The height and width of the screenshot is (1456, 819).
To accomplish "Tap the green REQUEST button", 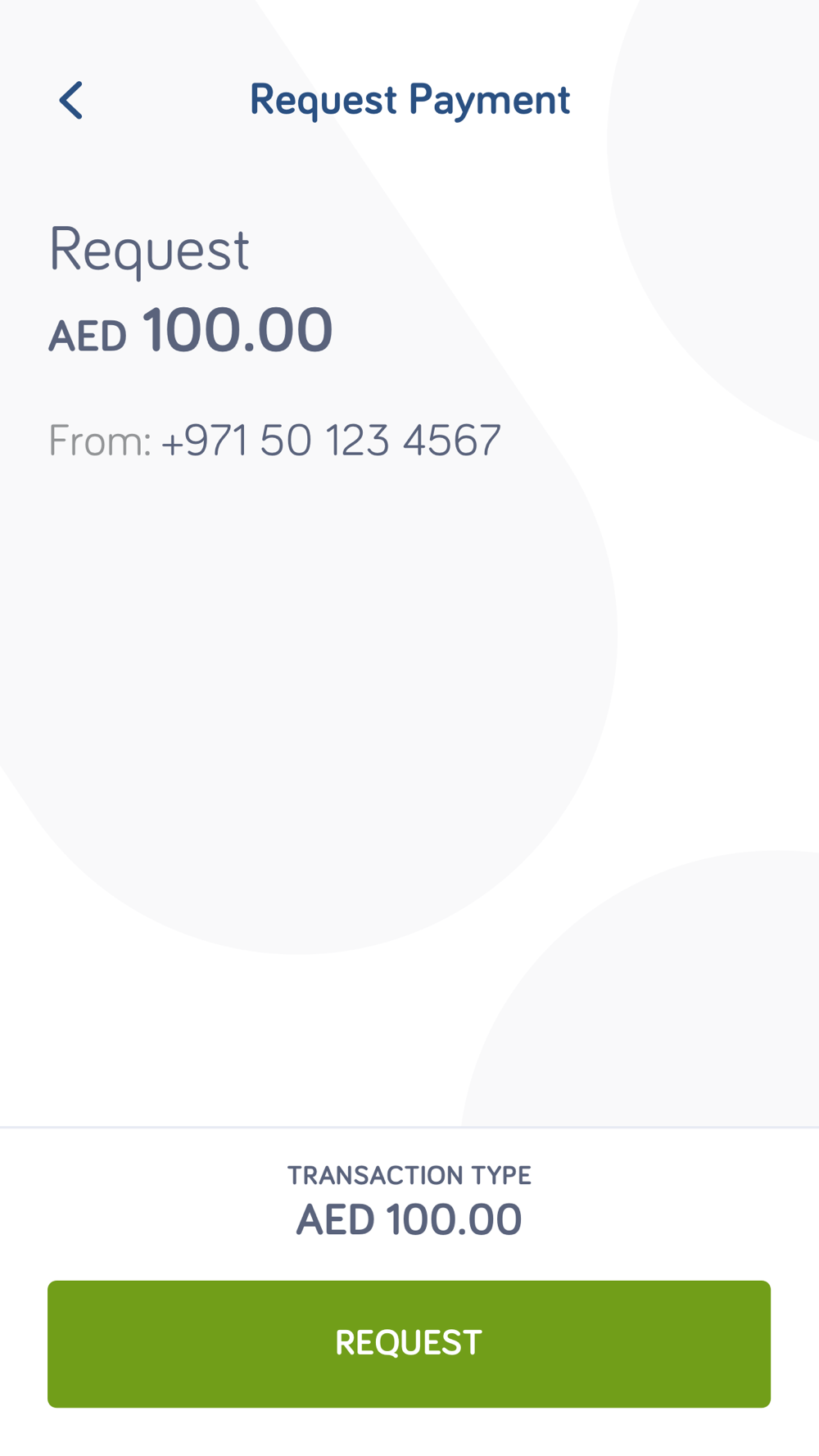I will coord(409,1343).
